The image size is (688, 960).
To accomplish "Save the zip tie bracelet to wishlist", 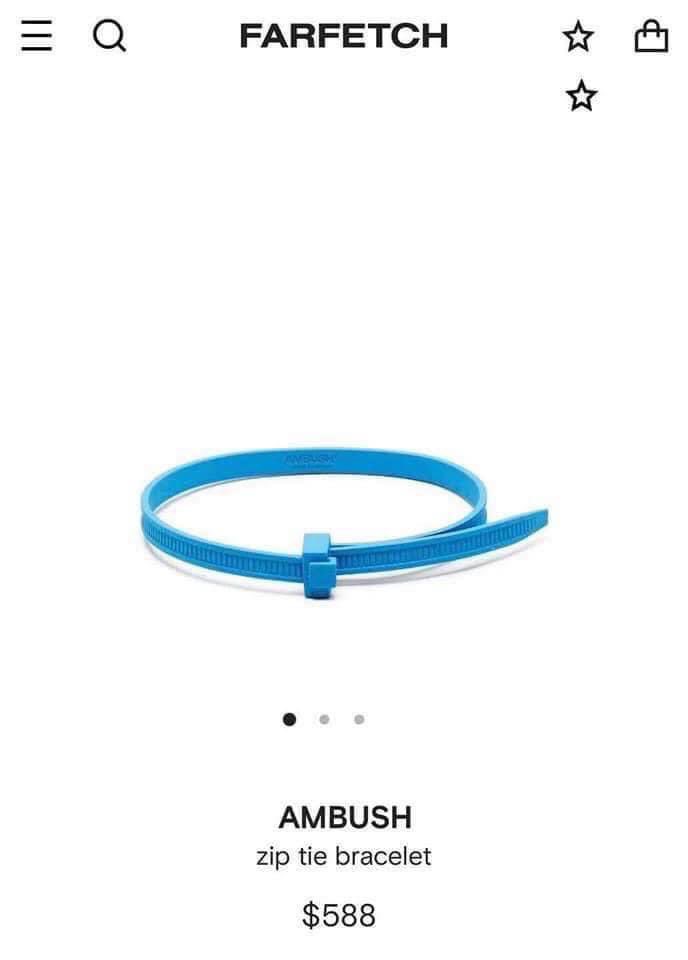I will pyautogui.click(x=580, y=96).
